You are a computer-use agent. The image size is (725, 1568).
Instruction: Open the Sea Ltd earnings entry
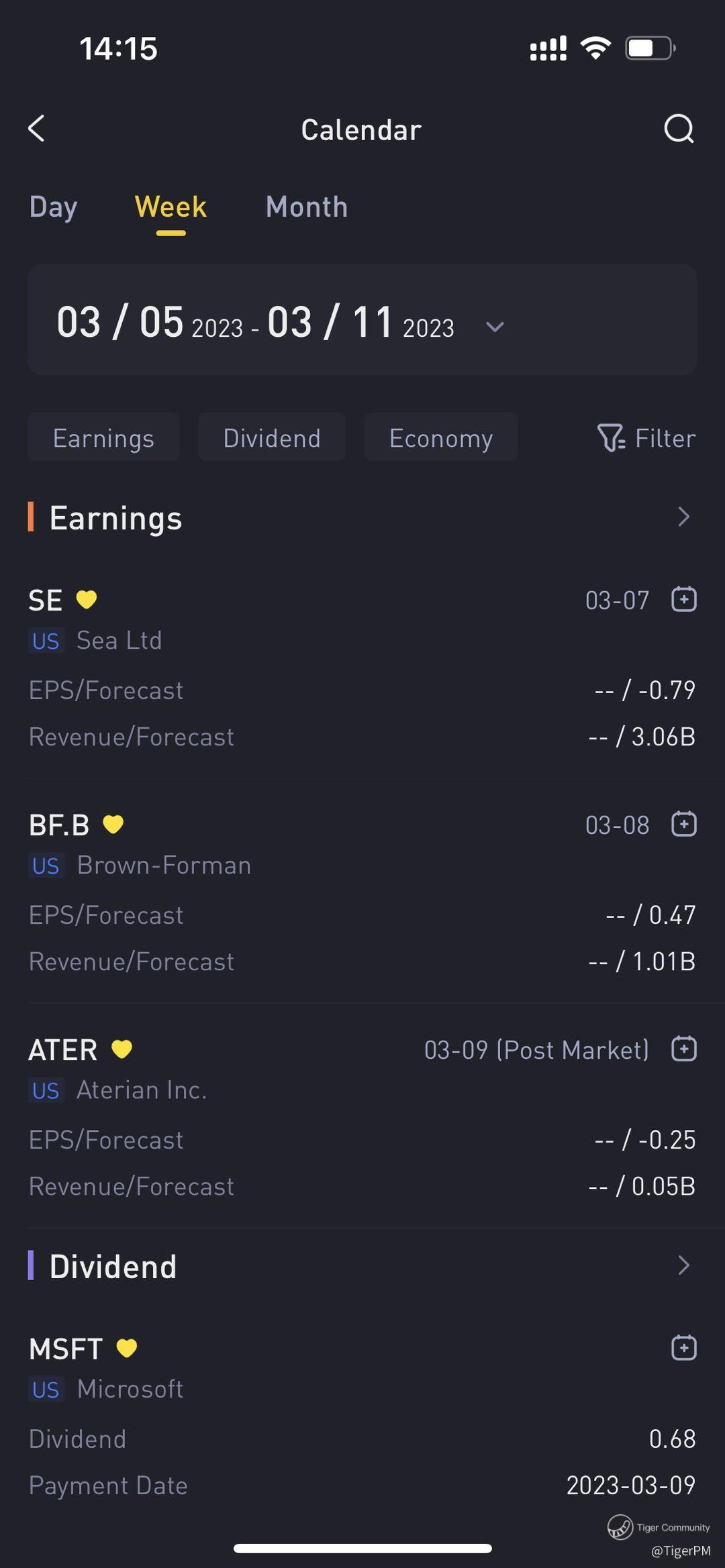(119, 640)
